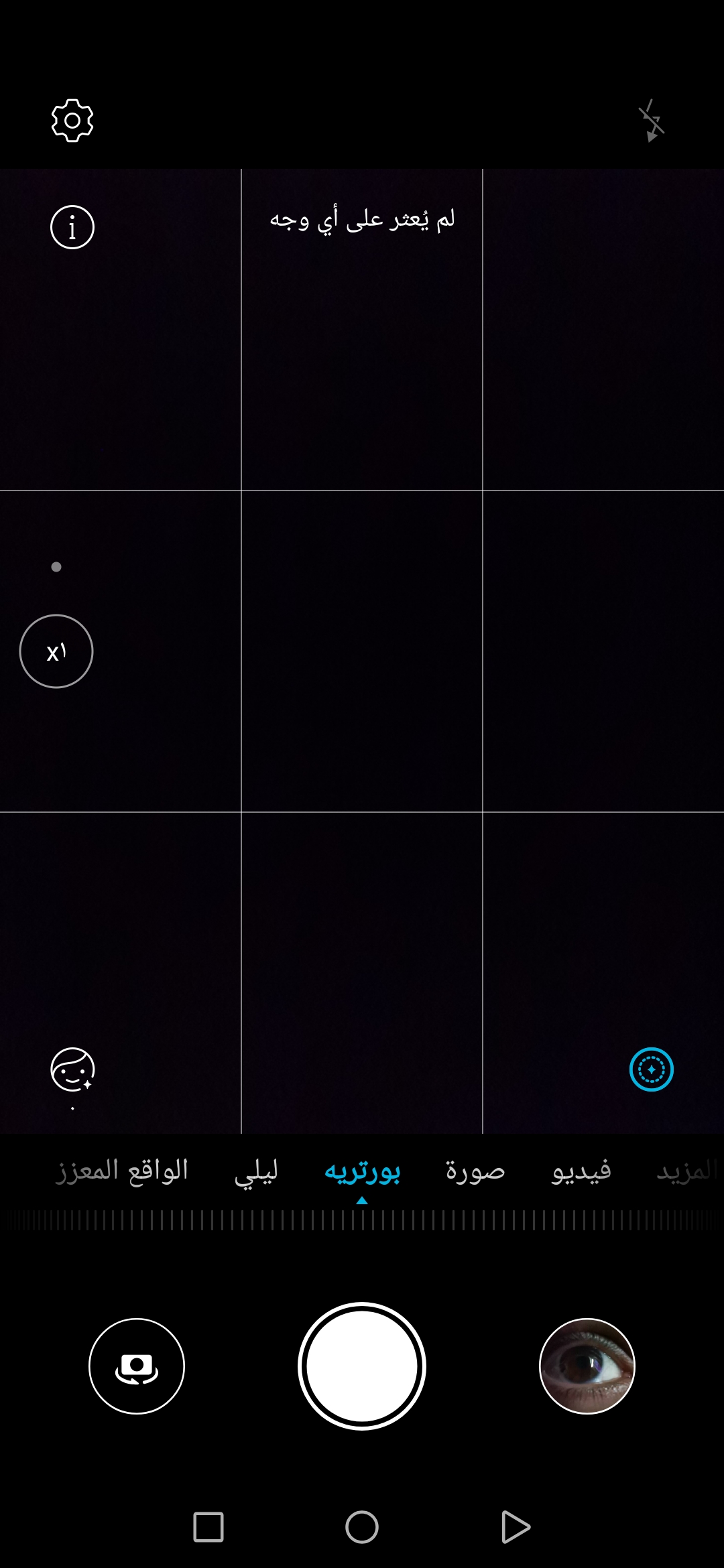Flip between front and rear camera
Screen dimensions: 724x1568
pyautogui.click(x=137, y=1366)
